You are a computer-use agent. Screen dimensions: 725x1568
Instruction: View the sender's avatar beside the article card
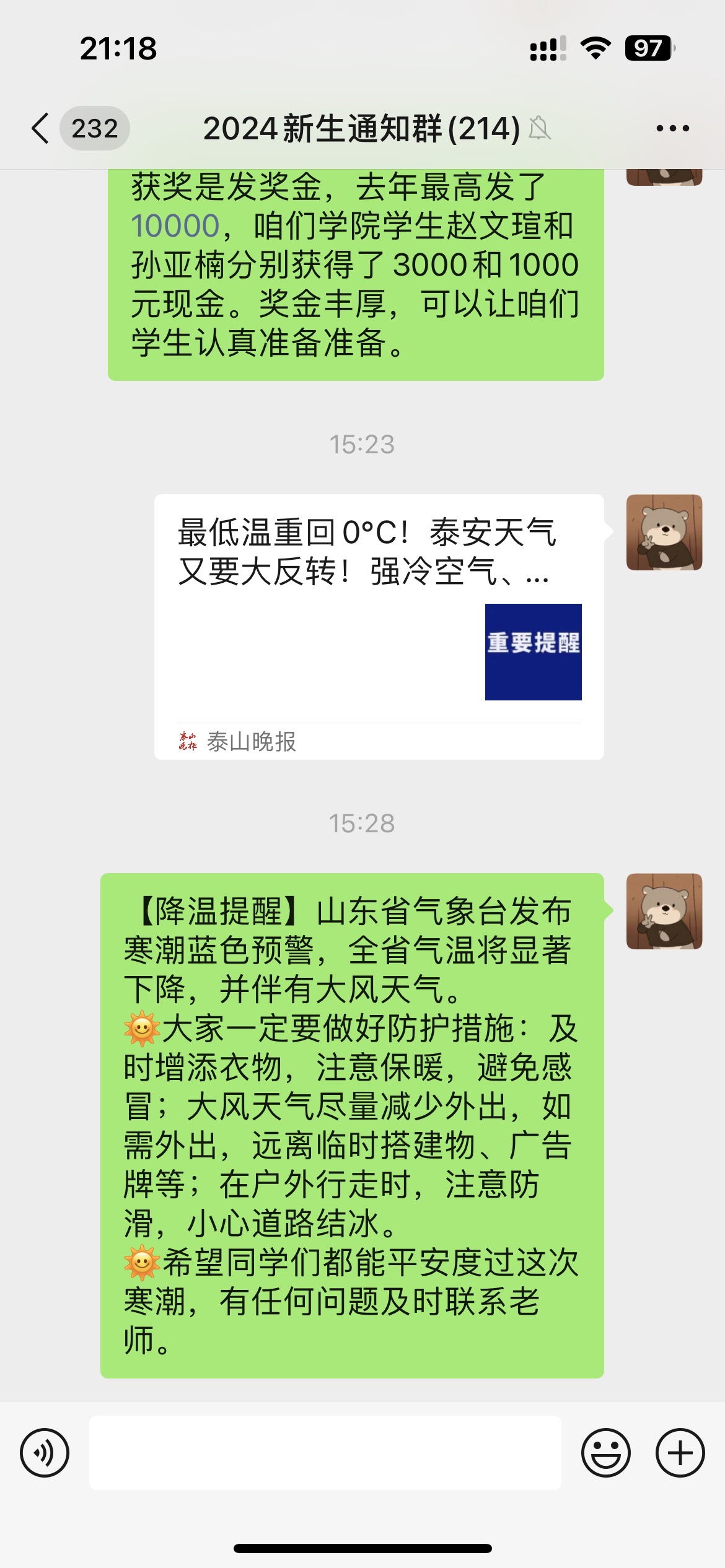tap(664, 532)
